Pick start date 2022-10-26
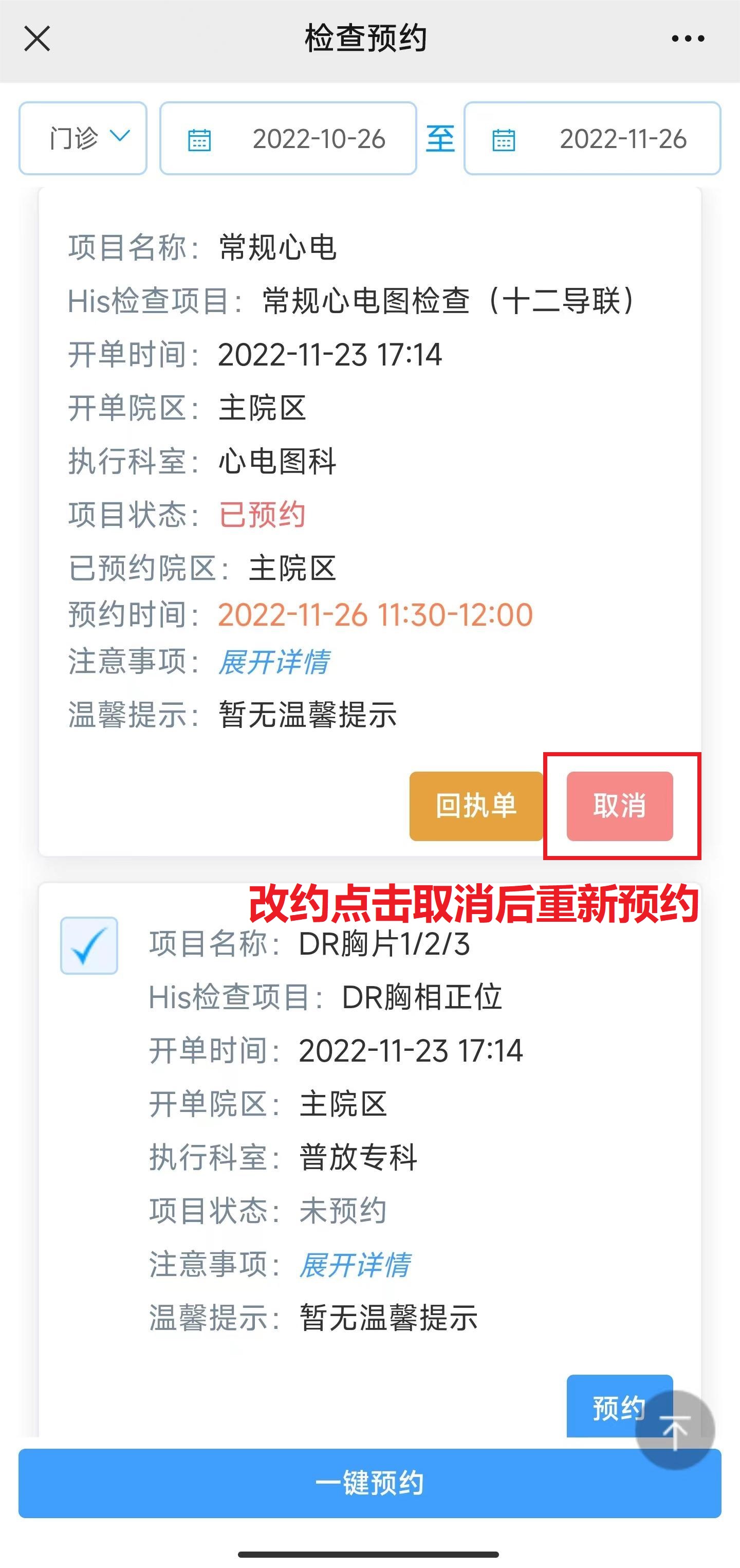 [288, 139]
